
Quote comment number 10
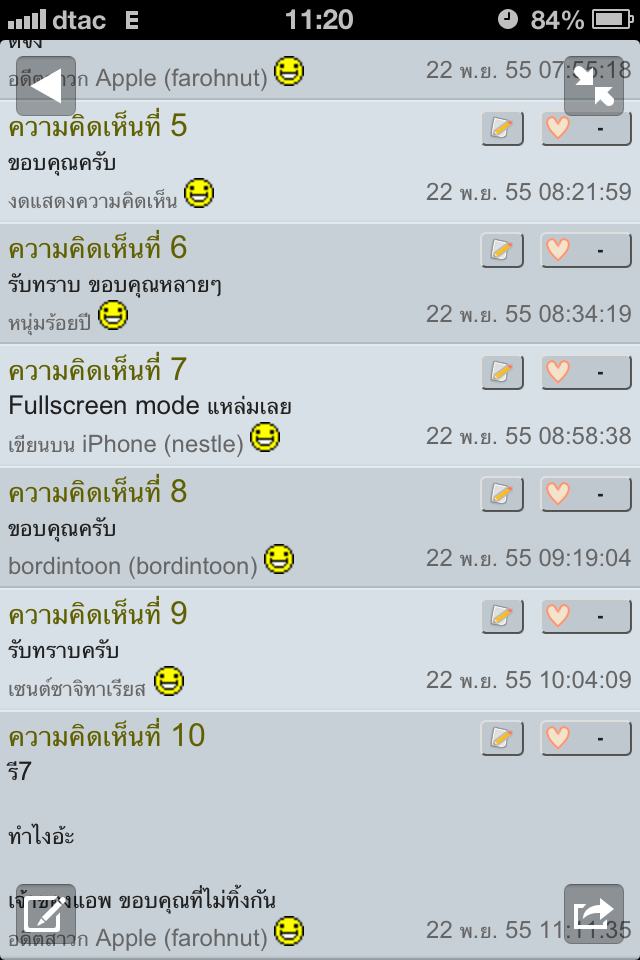point(502,738)
